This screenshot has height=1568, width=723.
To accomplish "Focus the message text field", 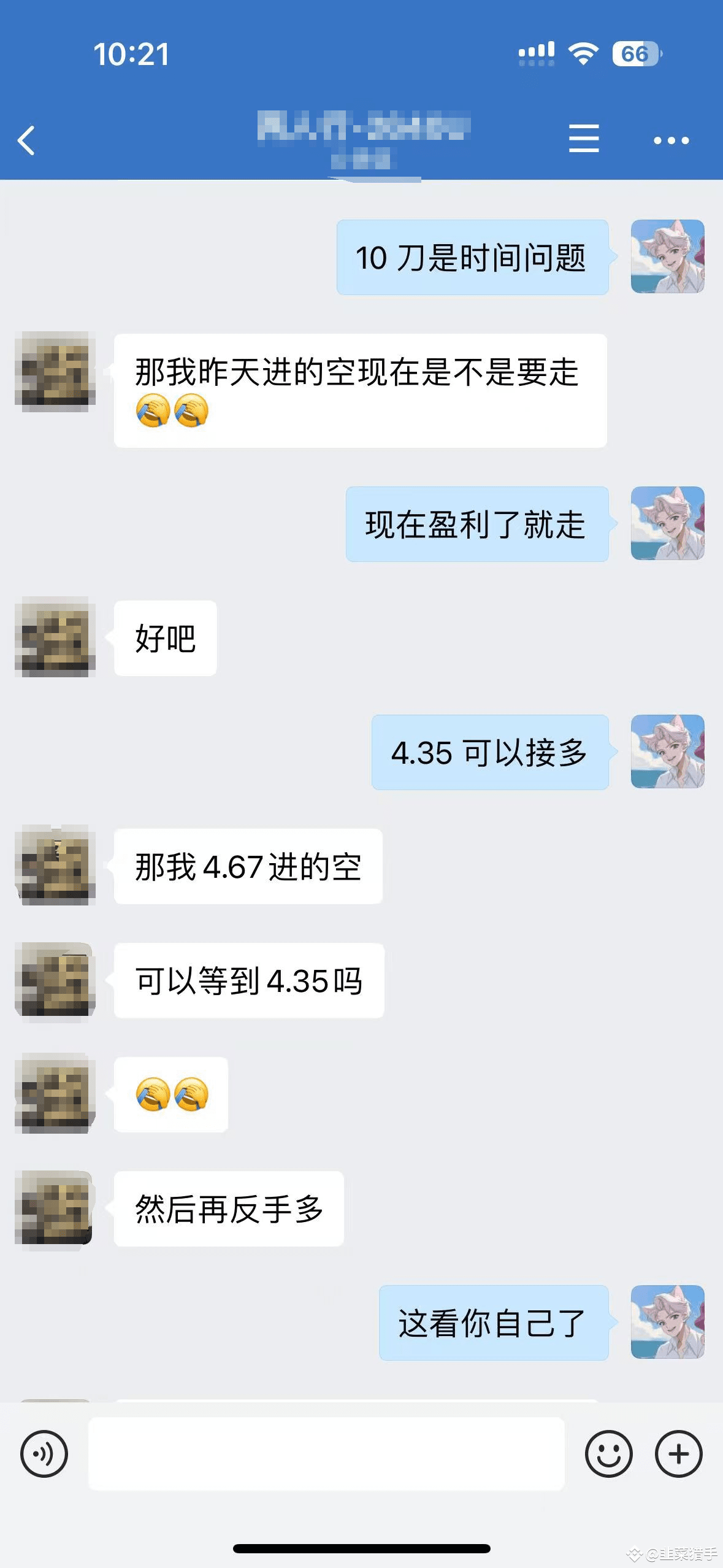I will pyautogui.click(x=326, y=1453).
